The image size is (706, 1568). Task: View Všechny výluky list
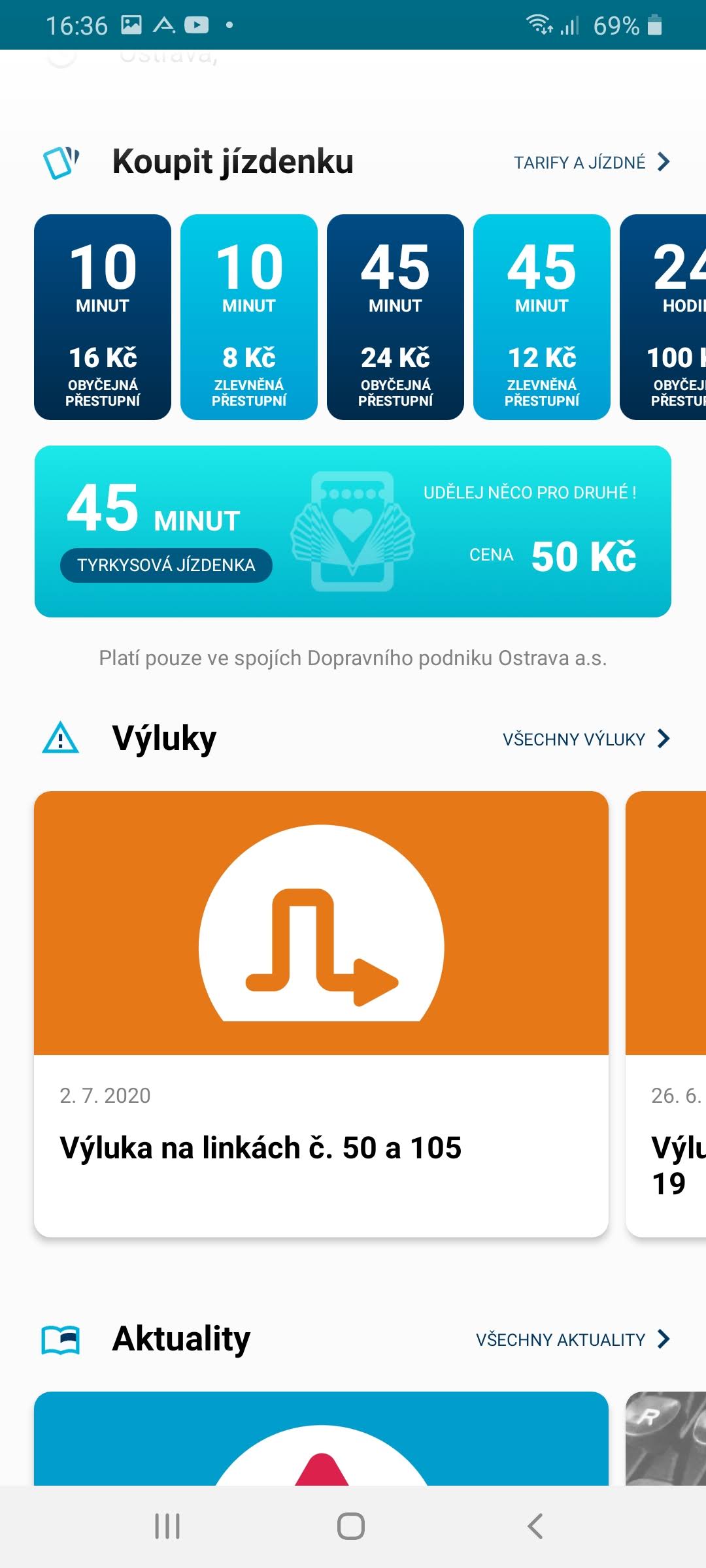click(x=586, y=739)
